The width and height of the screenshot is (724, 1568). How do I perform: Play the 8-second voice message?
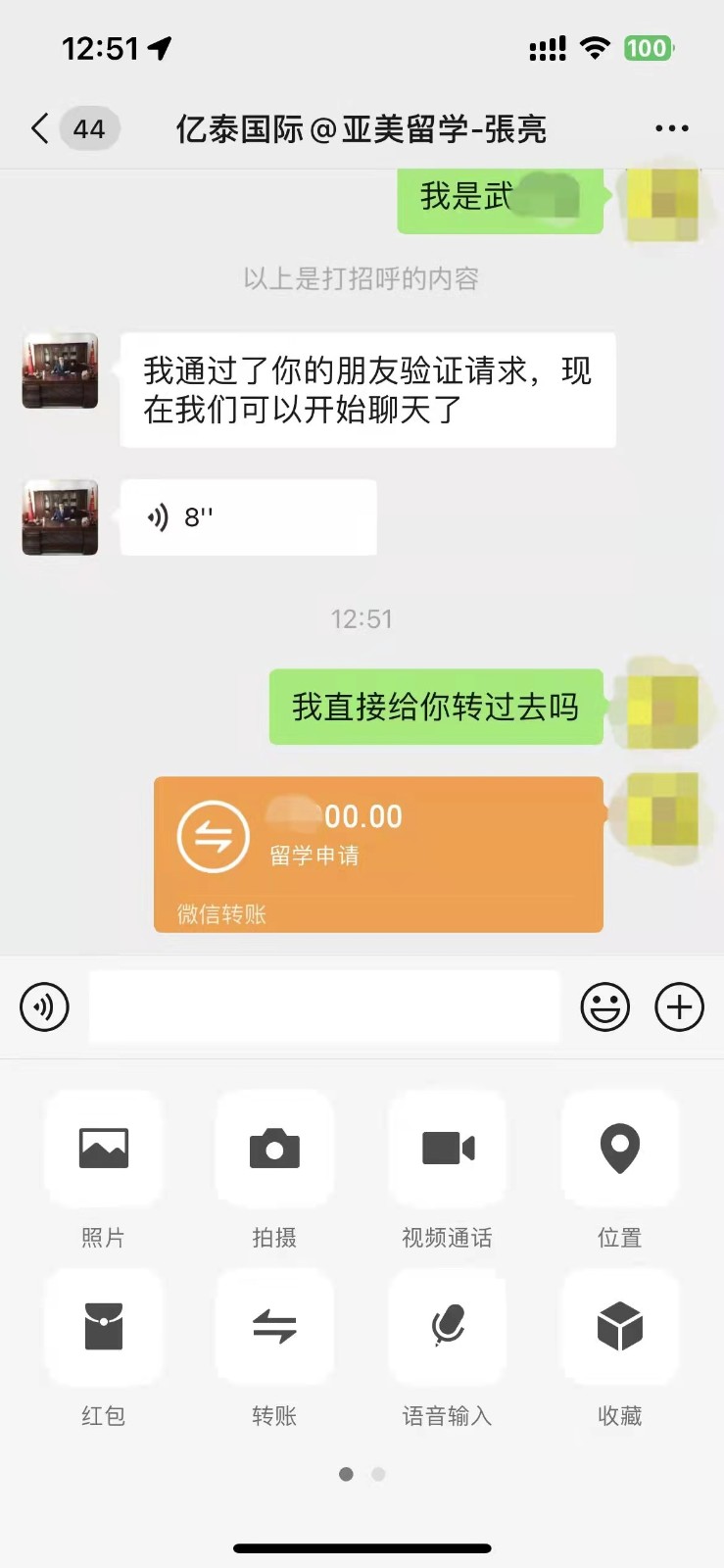(248, 517)
